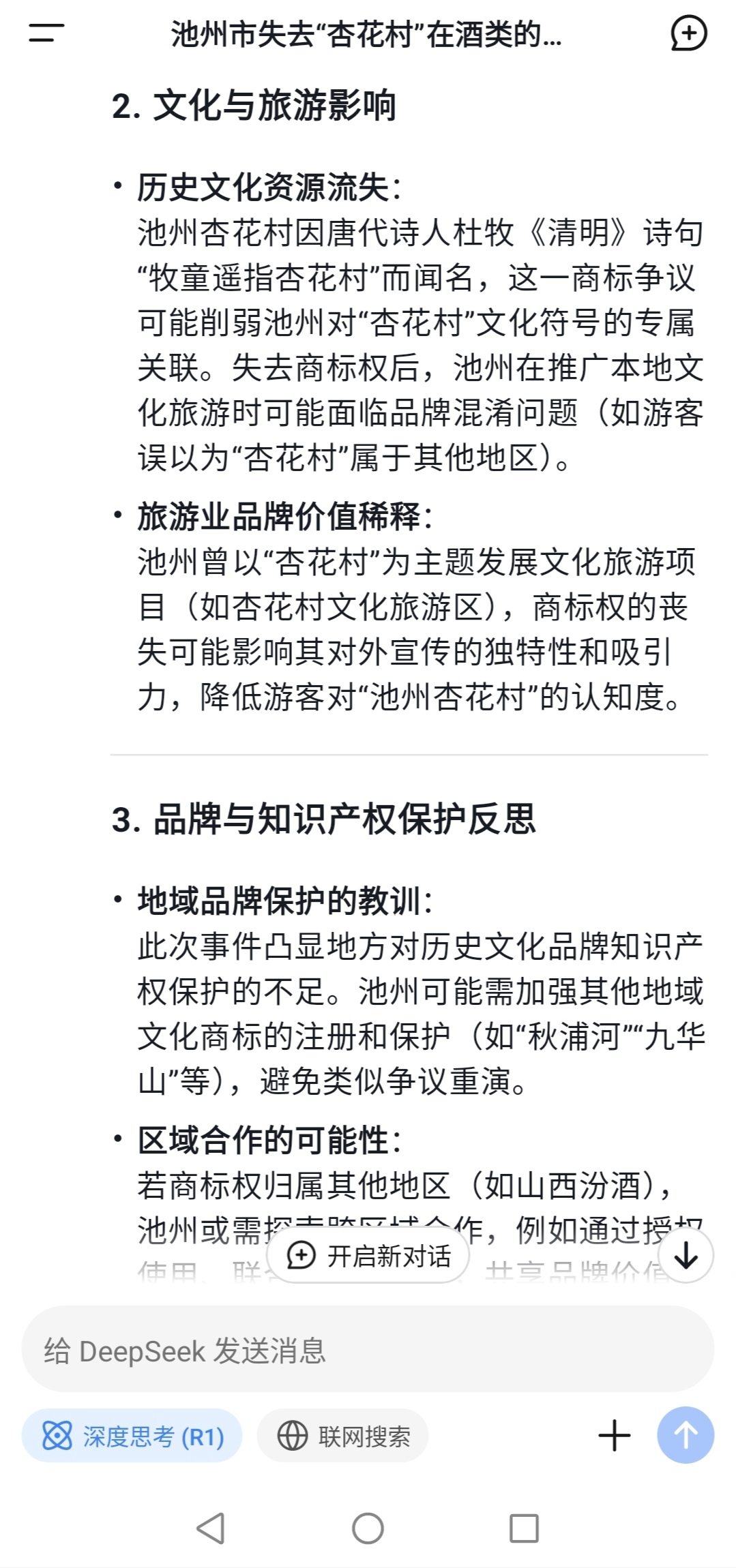
Task: Open the plus attachment menu
Action: pos(614,1435)
